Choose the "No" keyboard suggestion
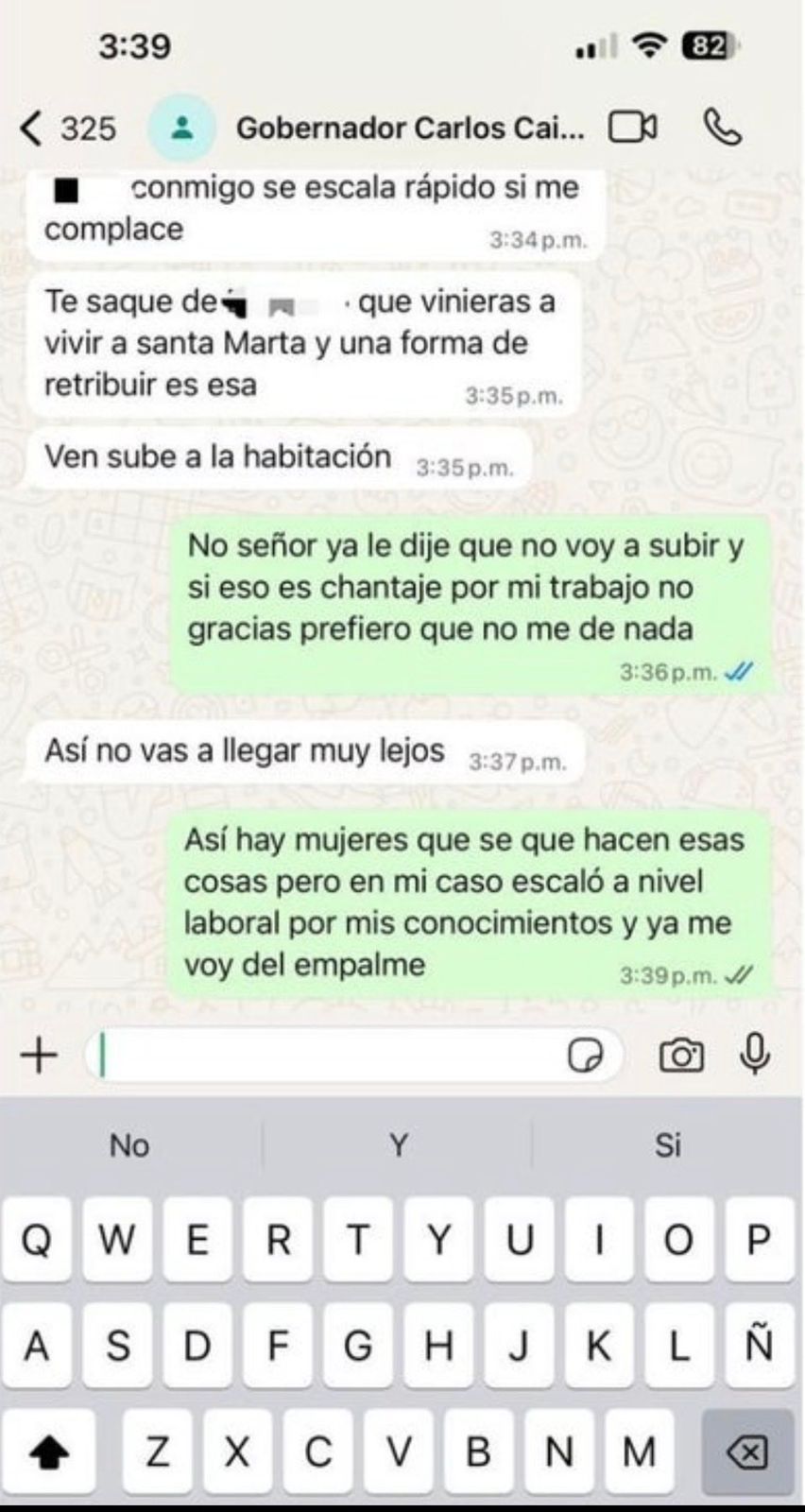805x1512 pixels. tap(129, 1145)
